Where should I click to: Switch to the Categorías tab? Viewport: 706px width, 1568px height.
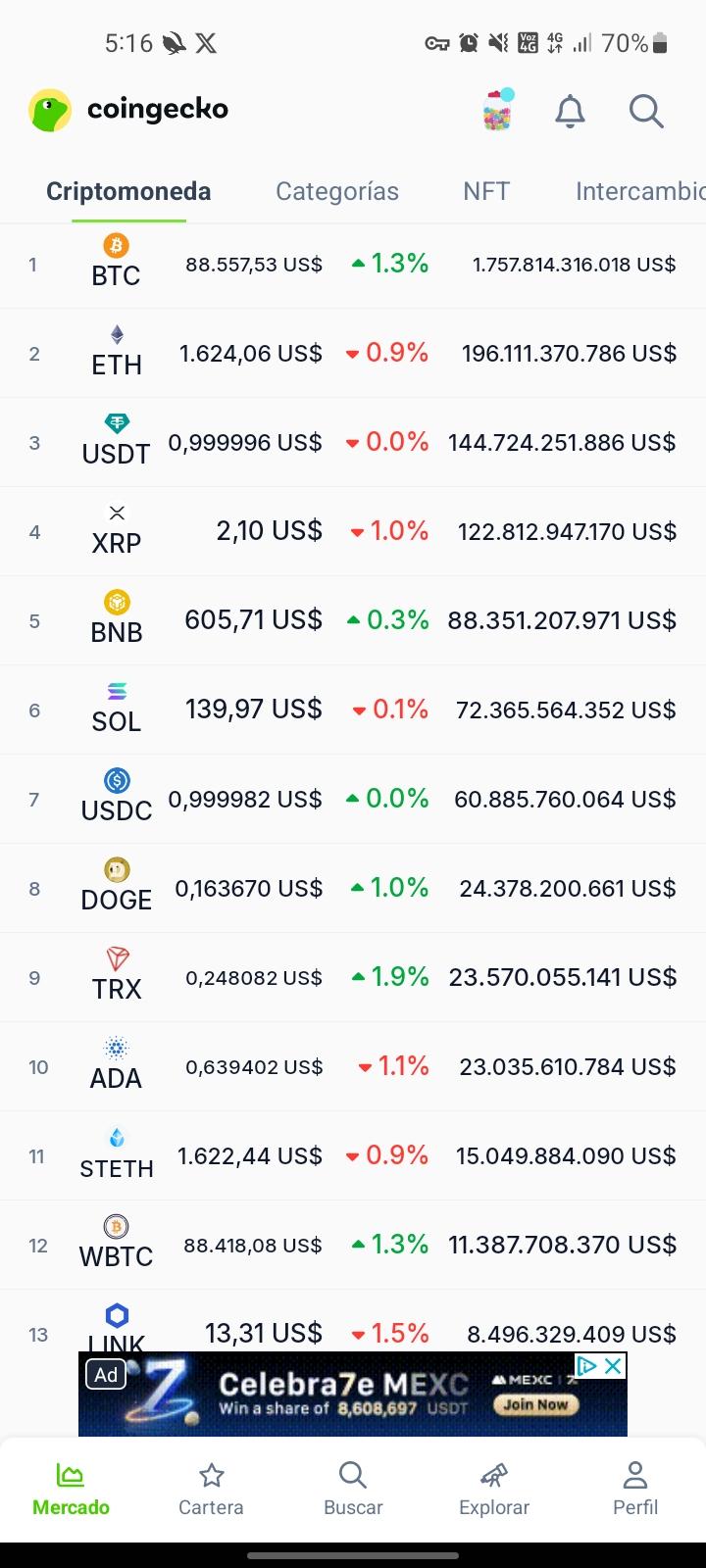pos(337,191)
